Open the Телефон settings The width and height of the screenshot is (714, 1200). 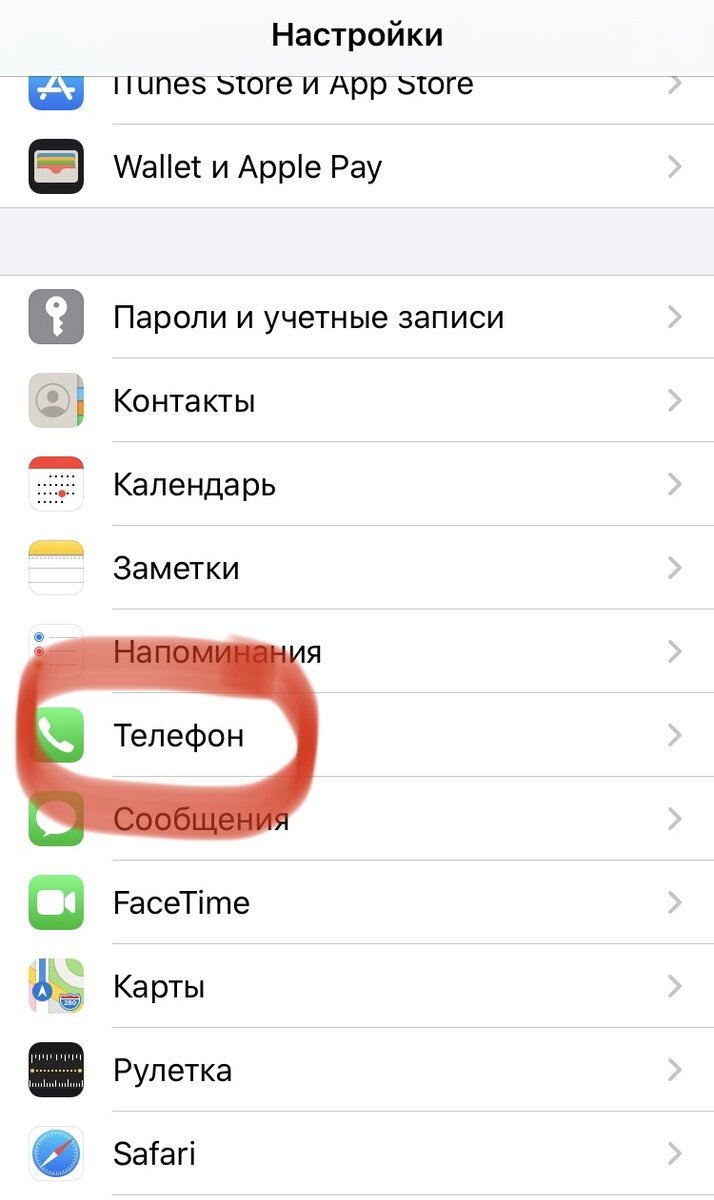(357, 736)
